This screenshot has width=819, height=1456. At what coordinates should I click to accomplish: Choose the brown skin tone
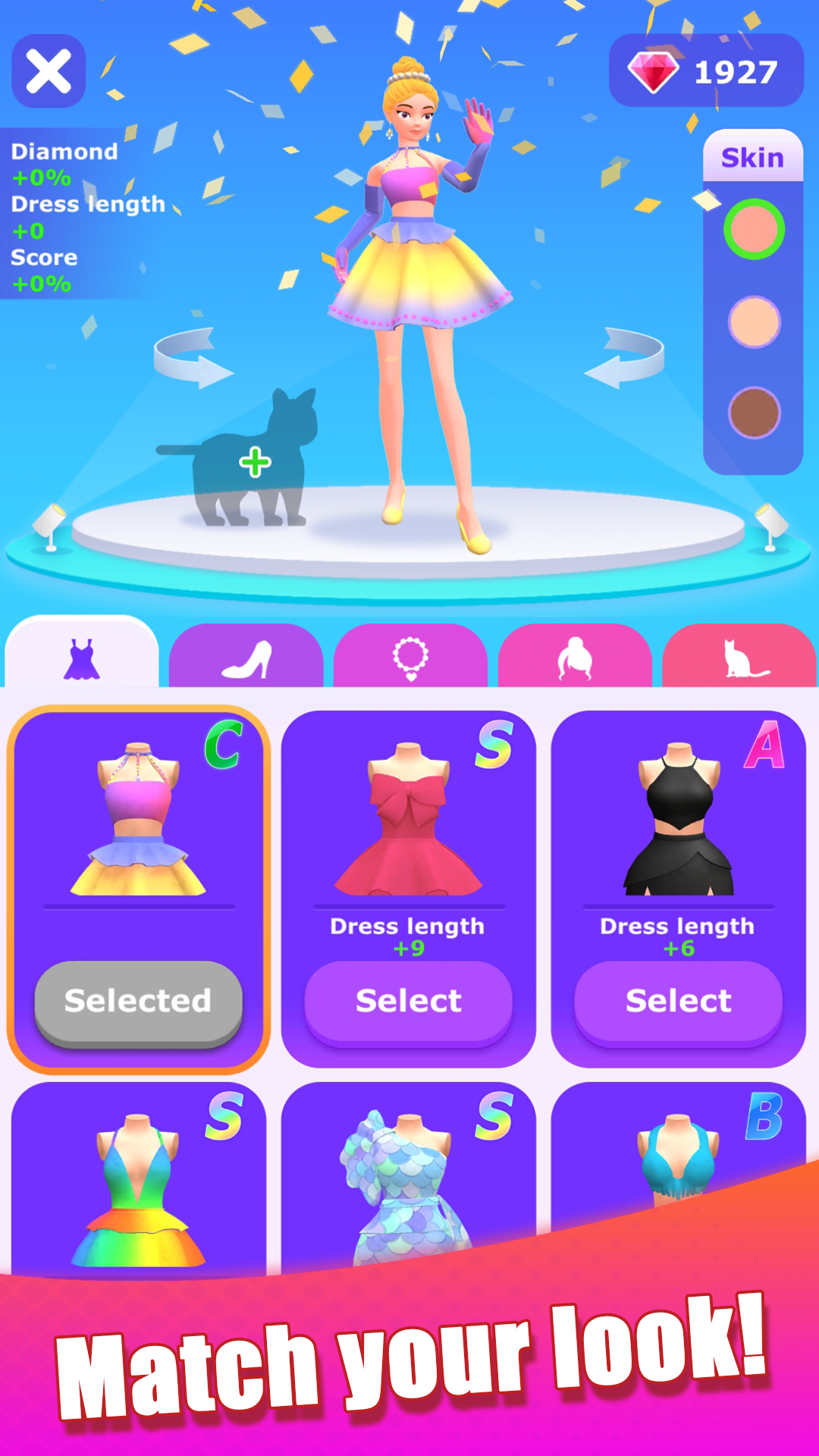tap(754, 413)
